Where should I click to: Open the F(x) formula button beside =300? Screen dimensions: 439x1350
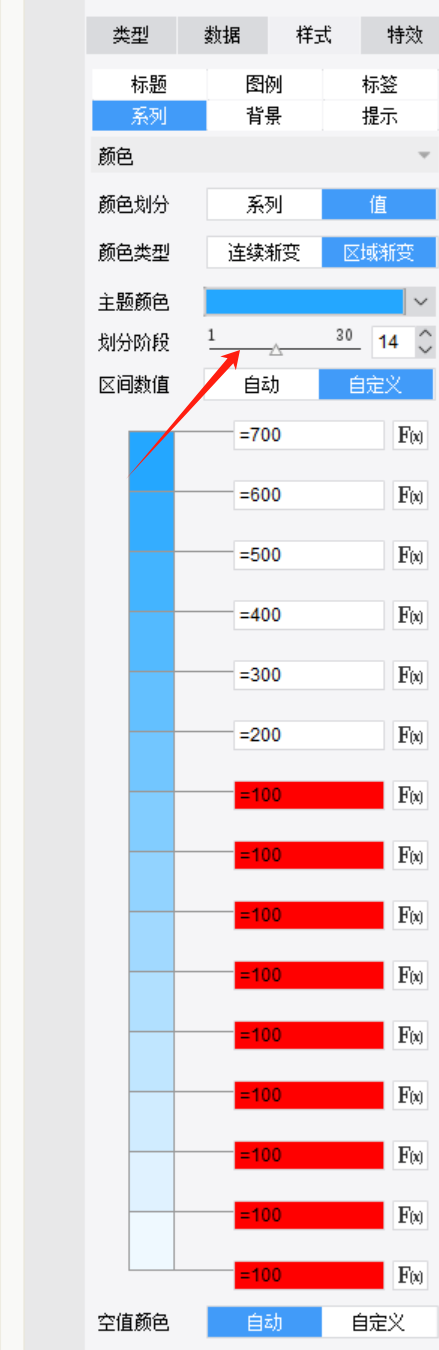click(410, 675)
